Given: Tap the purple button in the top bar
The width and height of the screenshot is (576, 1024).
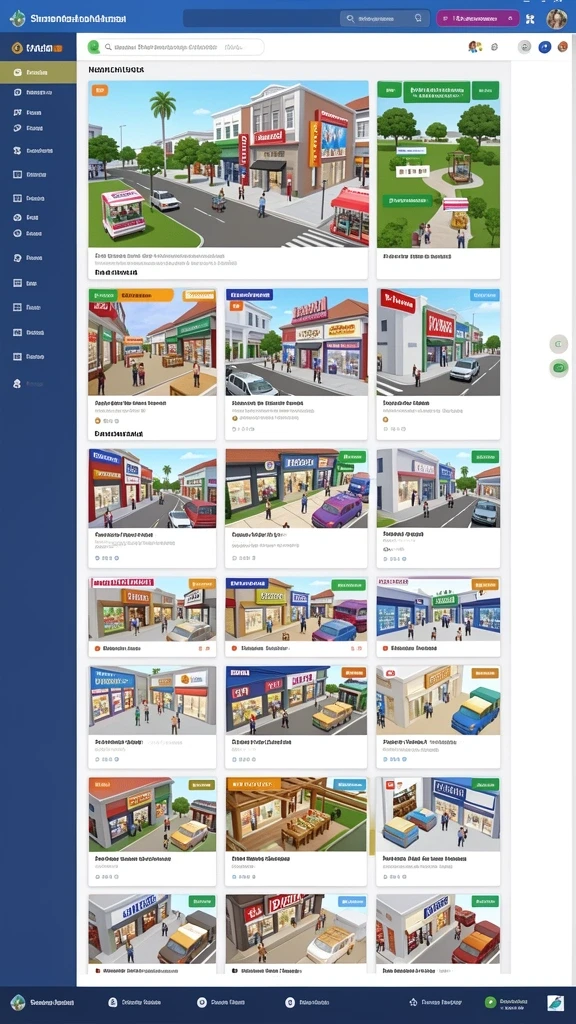Looking at the screenshot, I should coord(477,19).
